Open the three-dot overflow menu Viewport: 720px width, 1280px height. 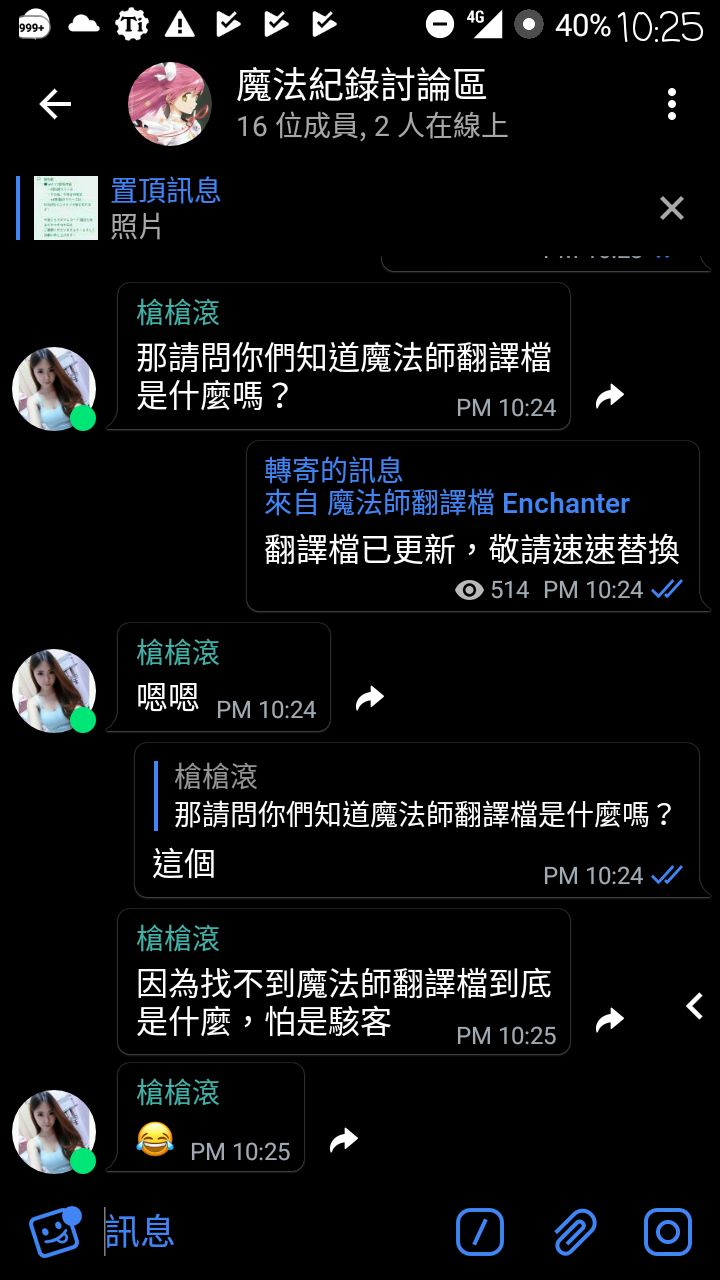pos(671,104)
